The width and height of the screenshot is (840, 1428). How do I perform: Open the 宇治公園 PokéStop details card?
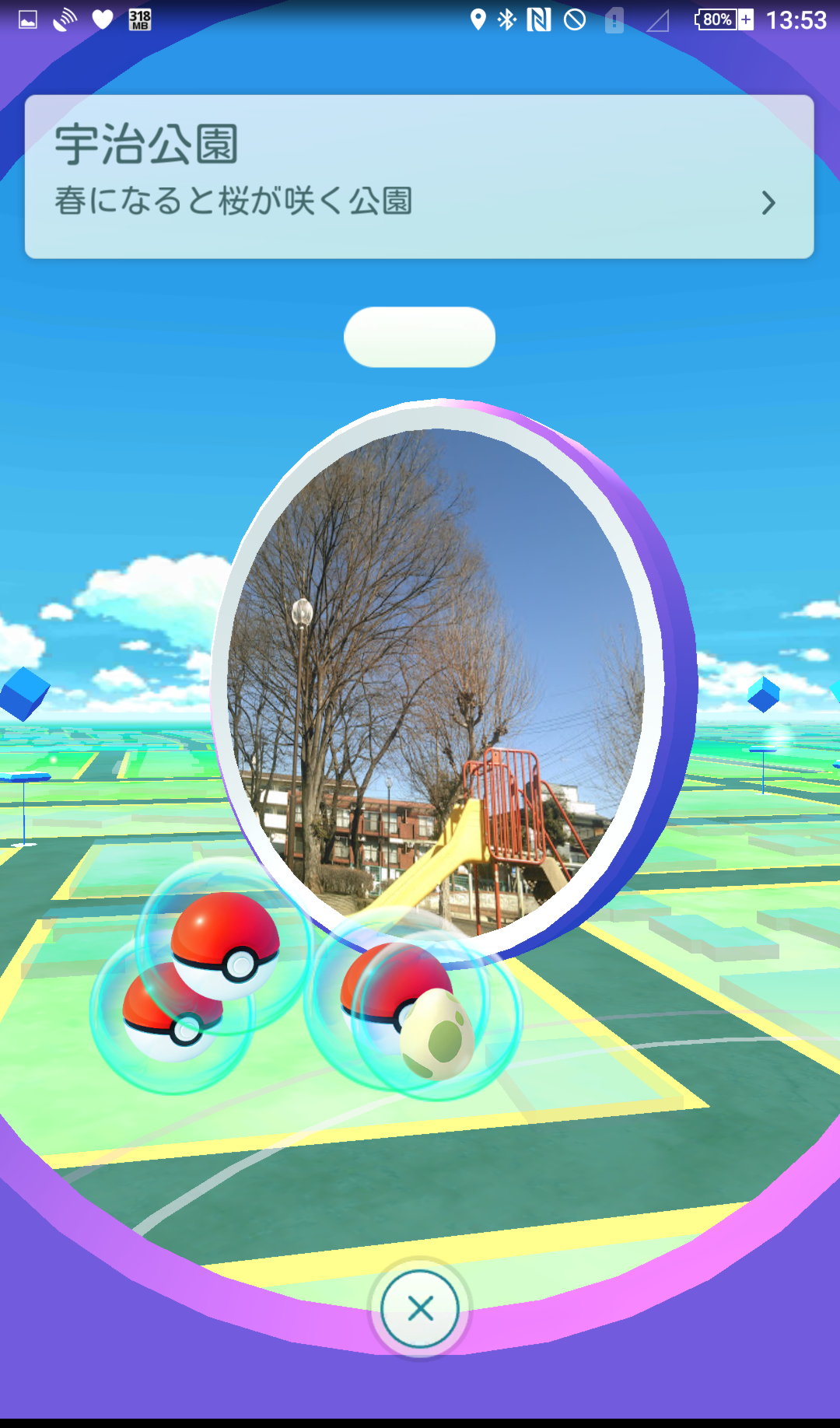click(x=419, y=177)
